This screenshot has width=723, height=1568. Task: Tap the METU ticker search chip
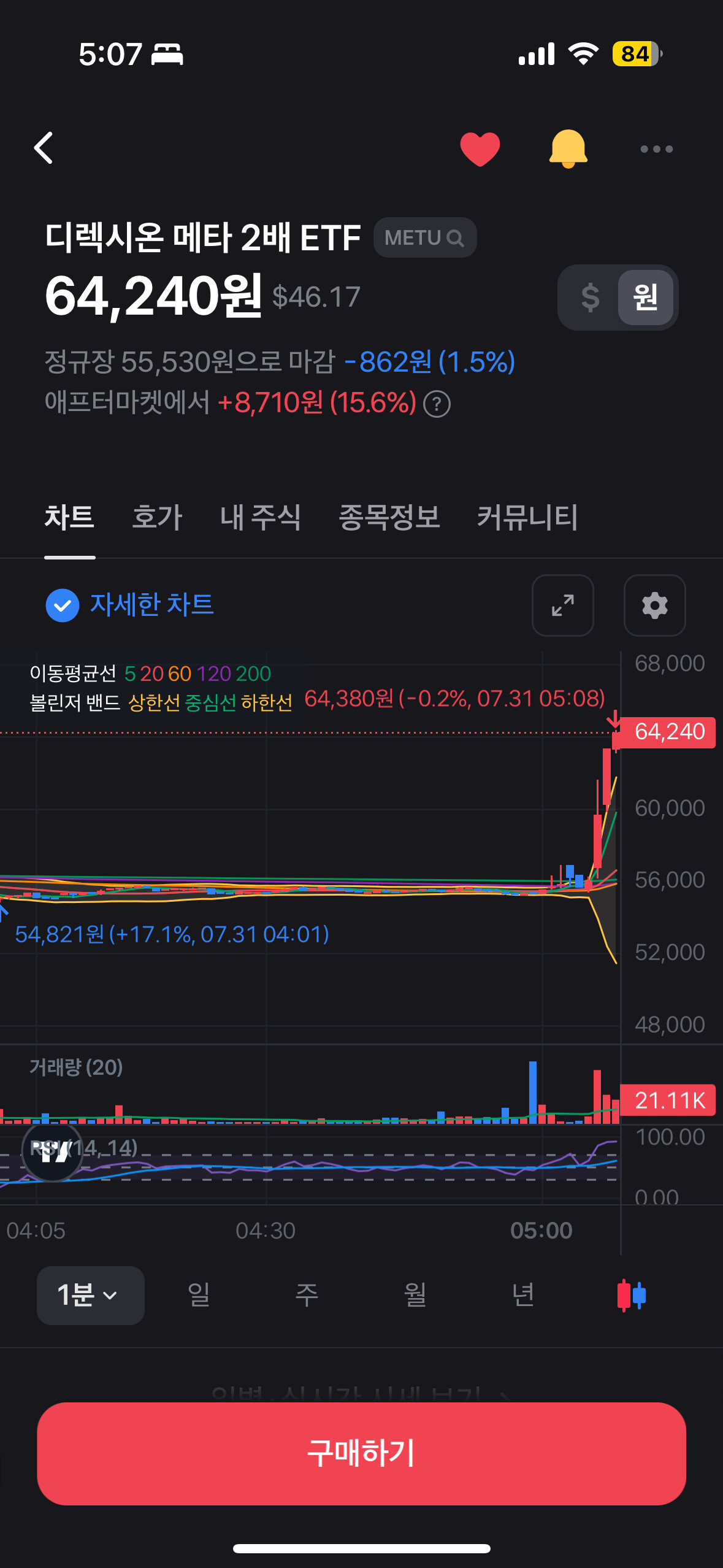[x=425, y=237]
